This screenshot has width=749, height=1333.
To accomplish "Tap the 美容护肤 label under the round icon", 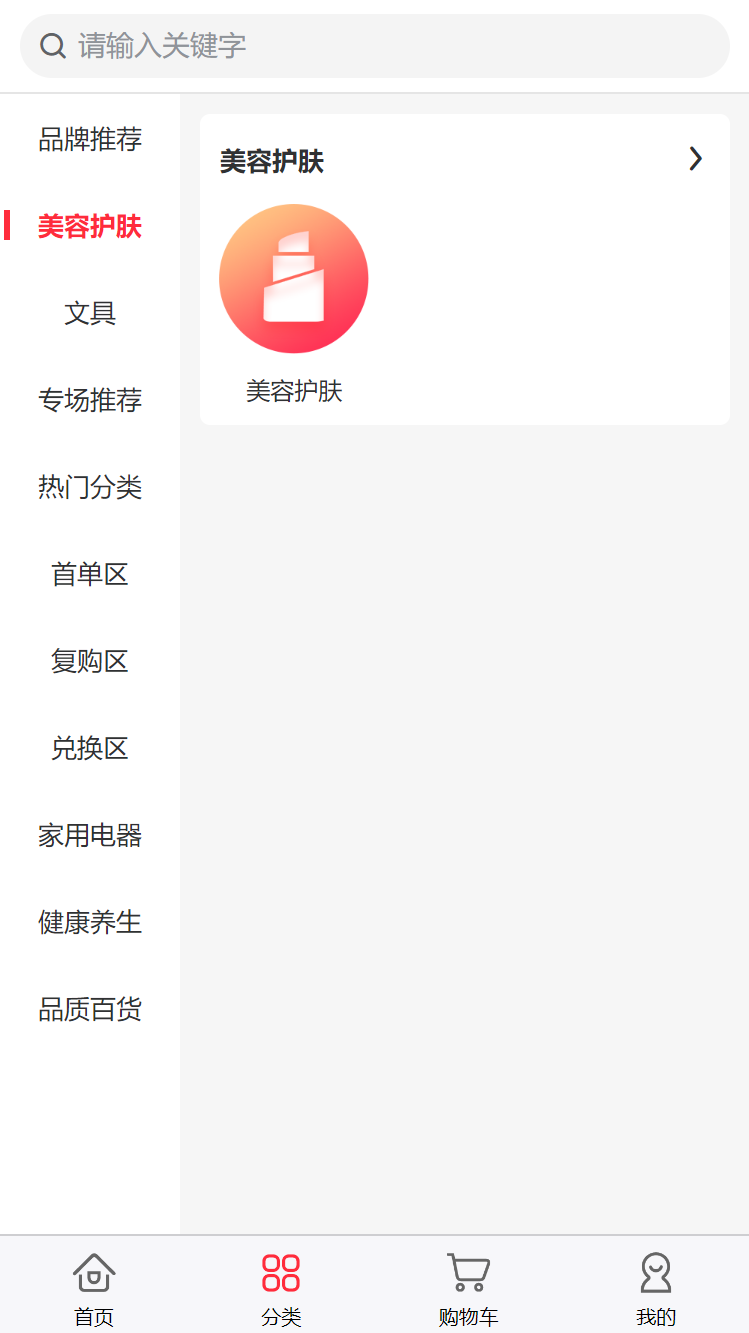I will click(294, 391).
